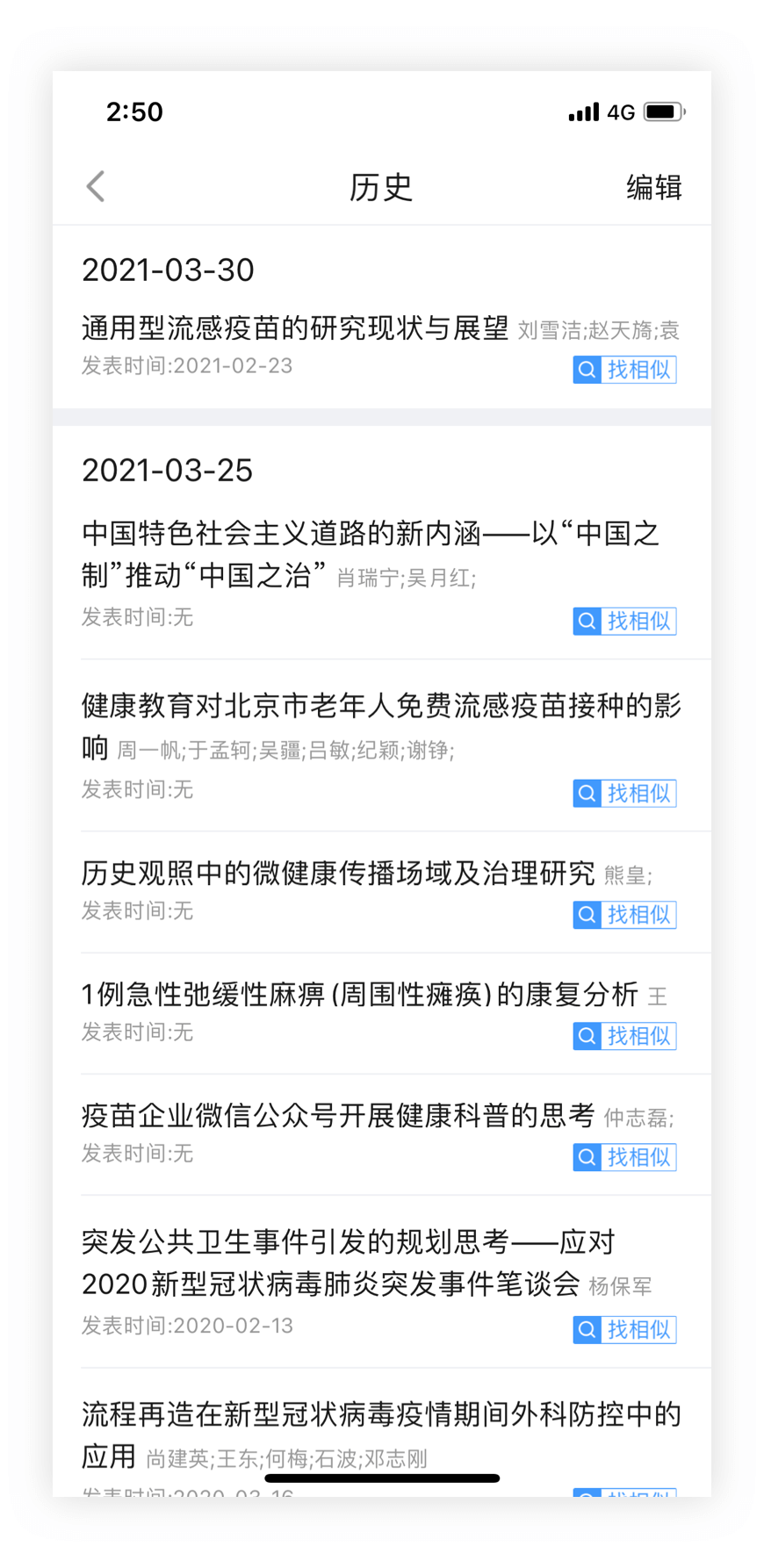This screenshot has width=764, height=1568.
Task: Find similar to 健康教育对北京市老年人 article
Action: (x=624, y=793)
